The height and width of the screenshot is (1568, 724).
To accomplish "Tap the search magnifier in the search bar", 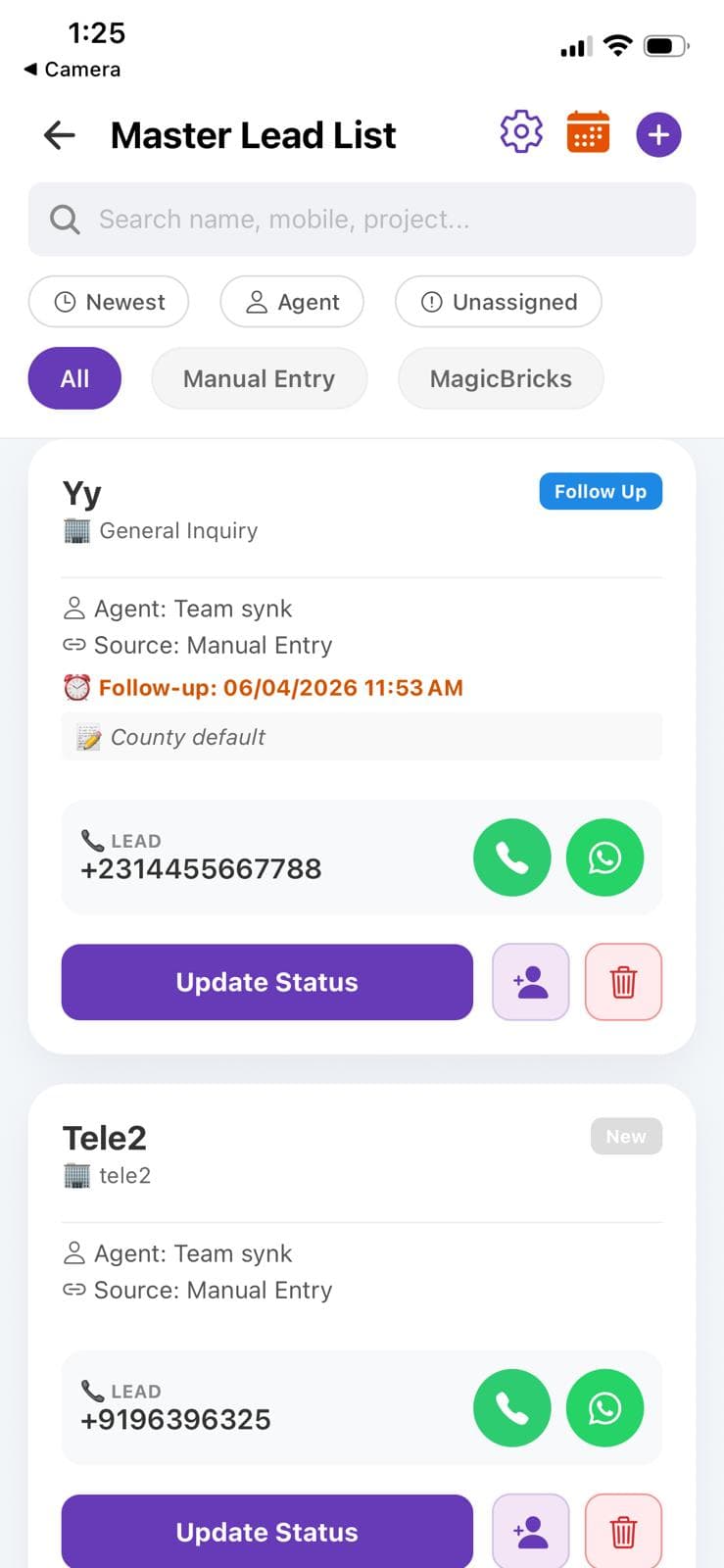I will (64, 219).
